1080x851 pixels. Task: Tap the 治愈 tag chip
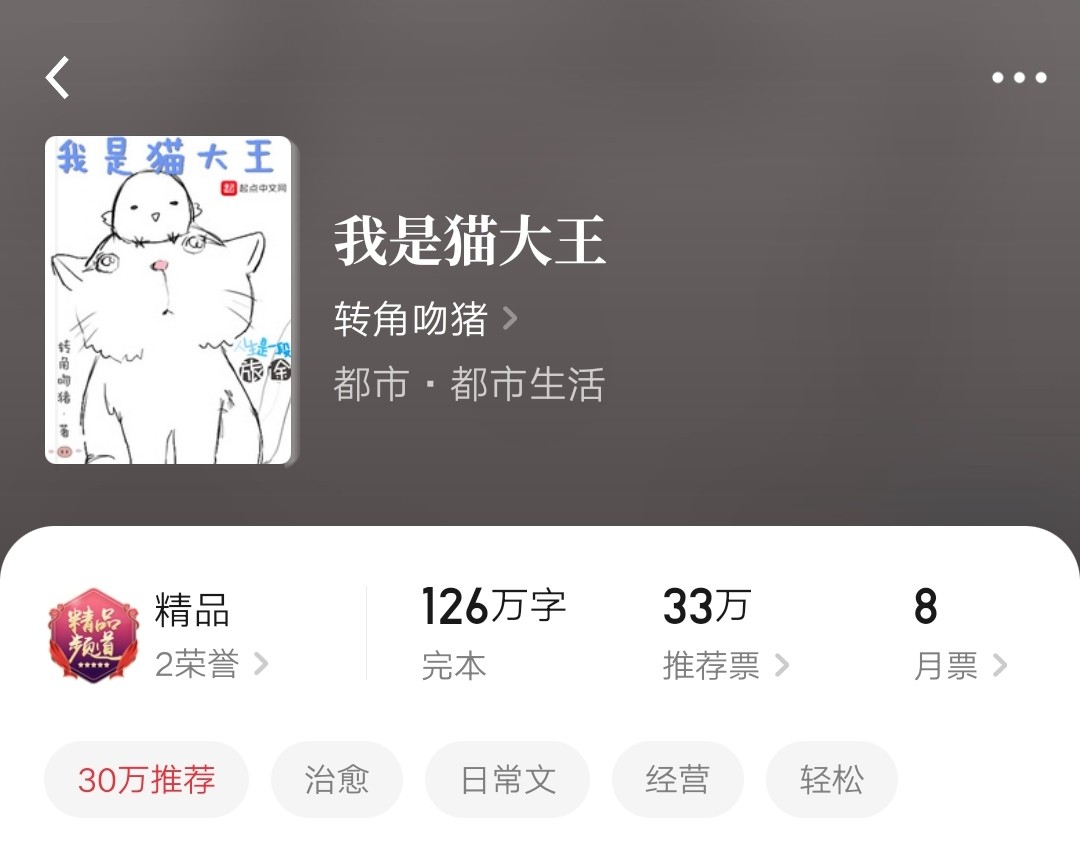pyautogui.click(x=337, y=780)
